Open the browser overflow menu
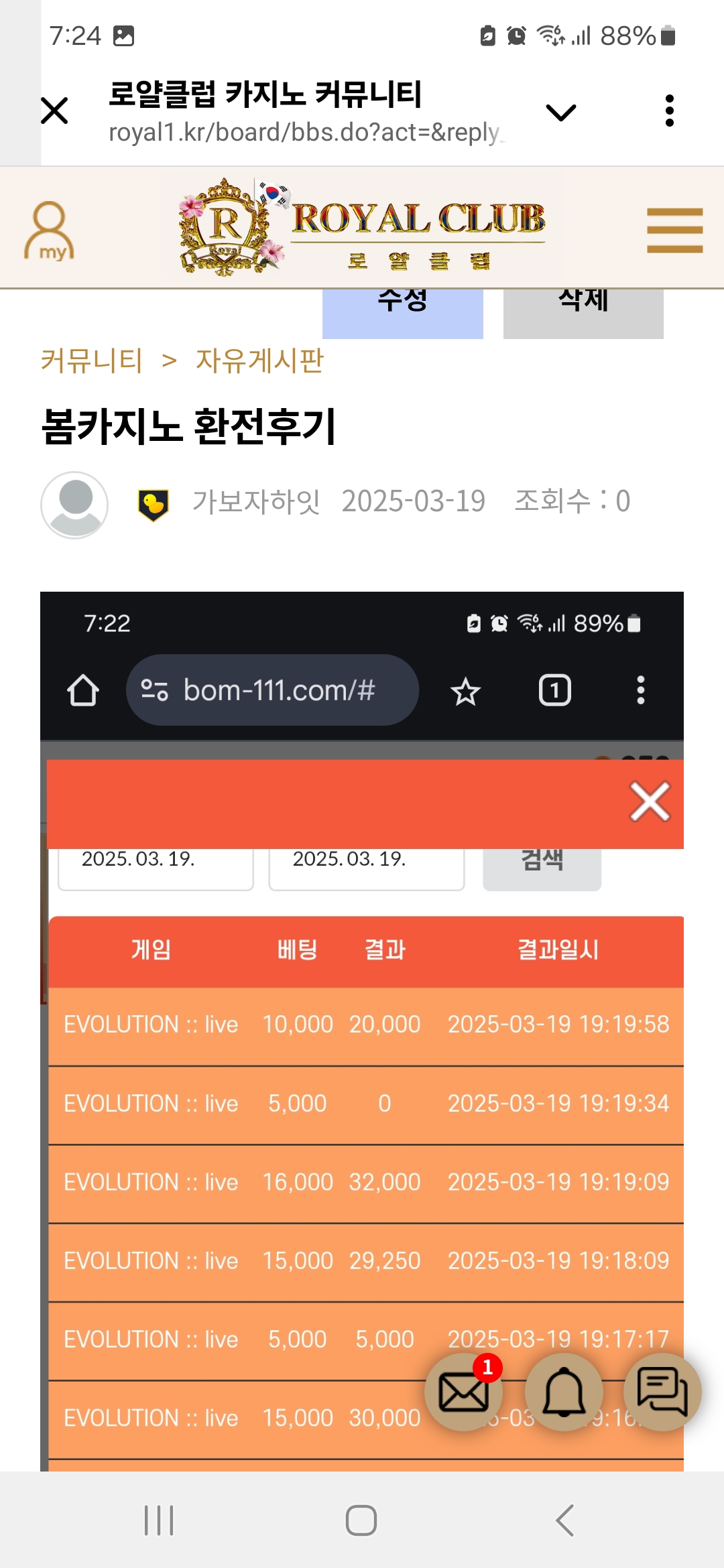724x1568 pixels. coord(669,111)
